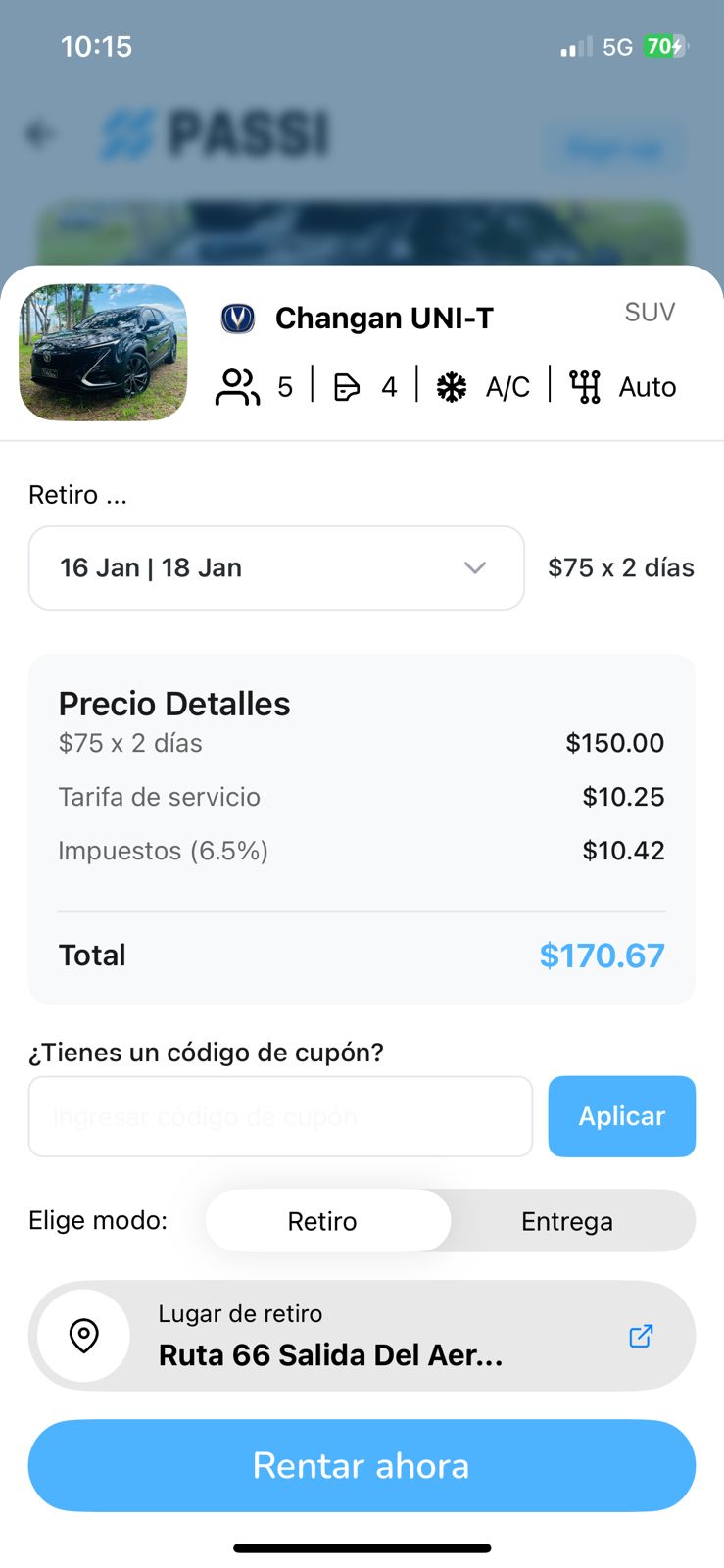Confirm booking with Rentar ahora

(x=362, y=1466)
